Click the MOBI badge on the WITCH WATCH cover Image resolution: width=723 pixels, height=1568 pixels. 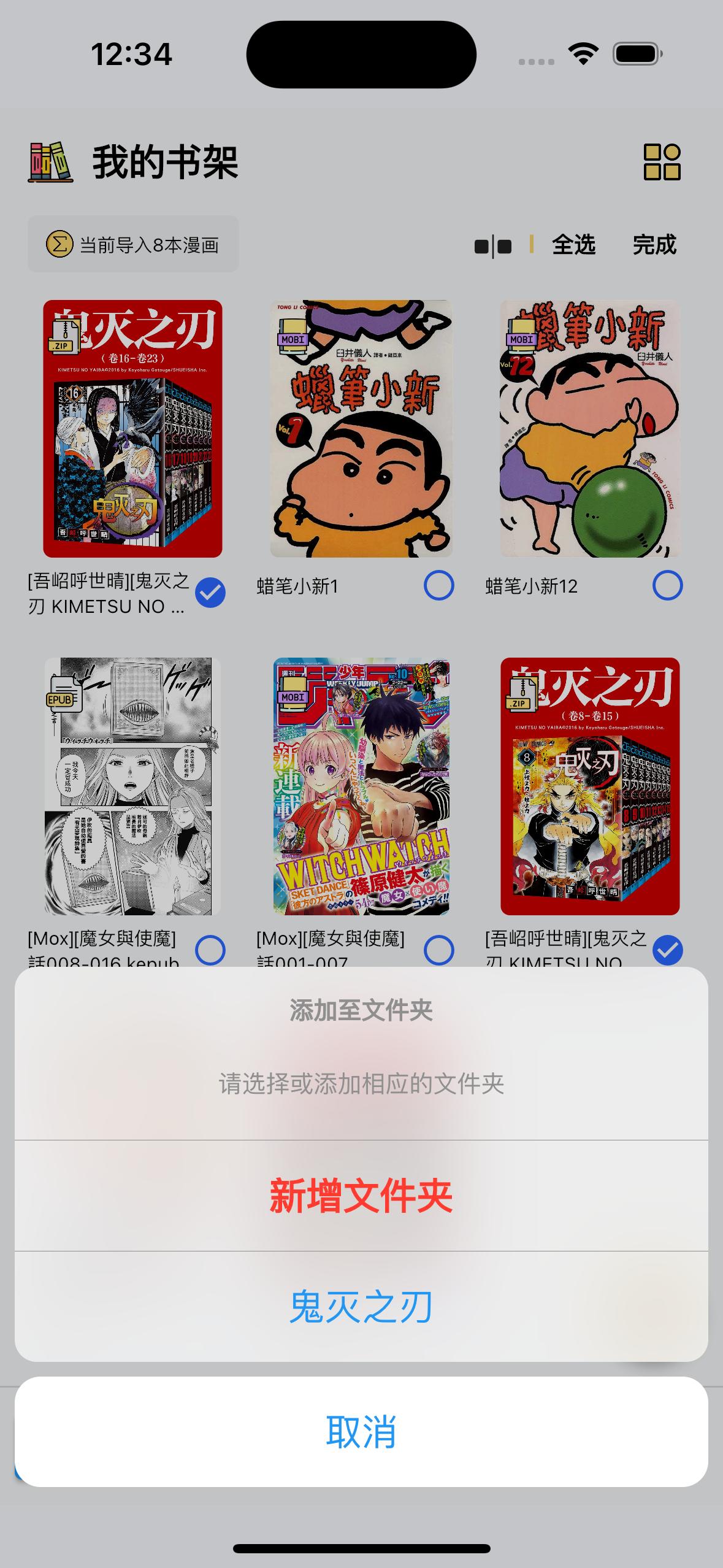pyautogui.click(x=291, y=698)
